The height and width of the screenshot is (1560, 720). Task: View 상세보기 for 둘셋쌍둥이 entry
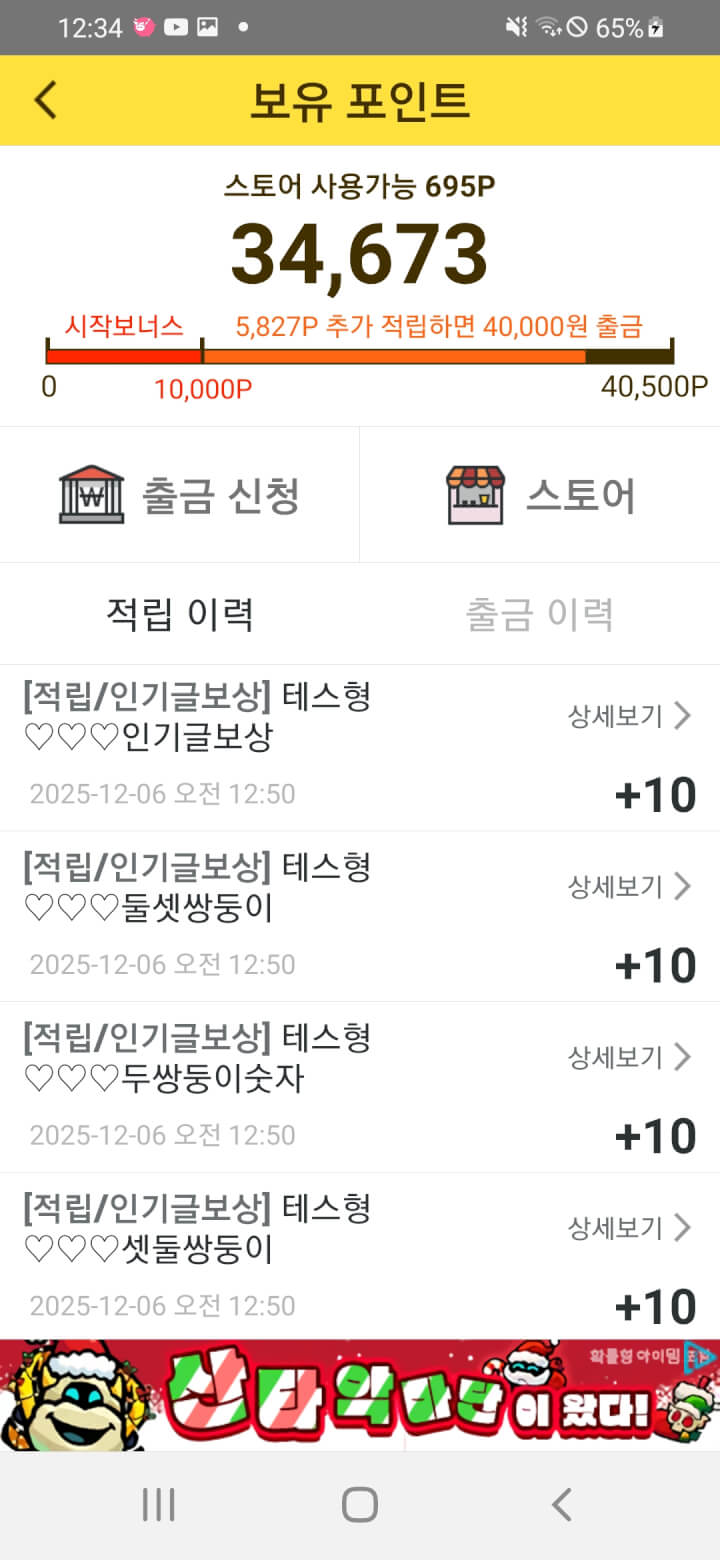[629, 886]
